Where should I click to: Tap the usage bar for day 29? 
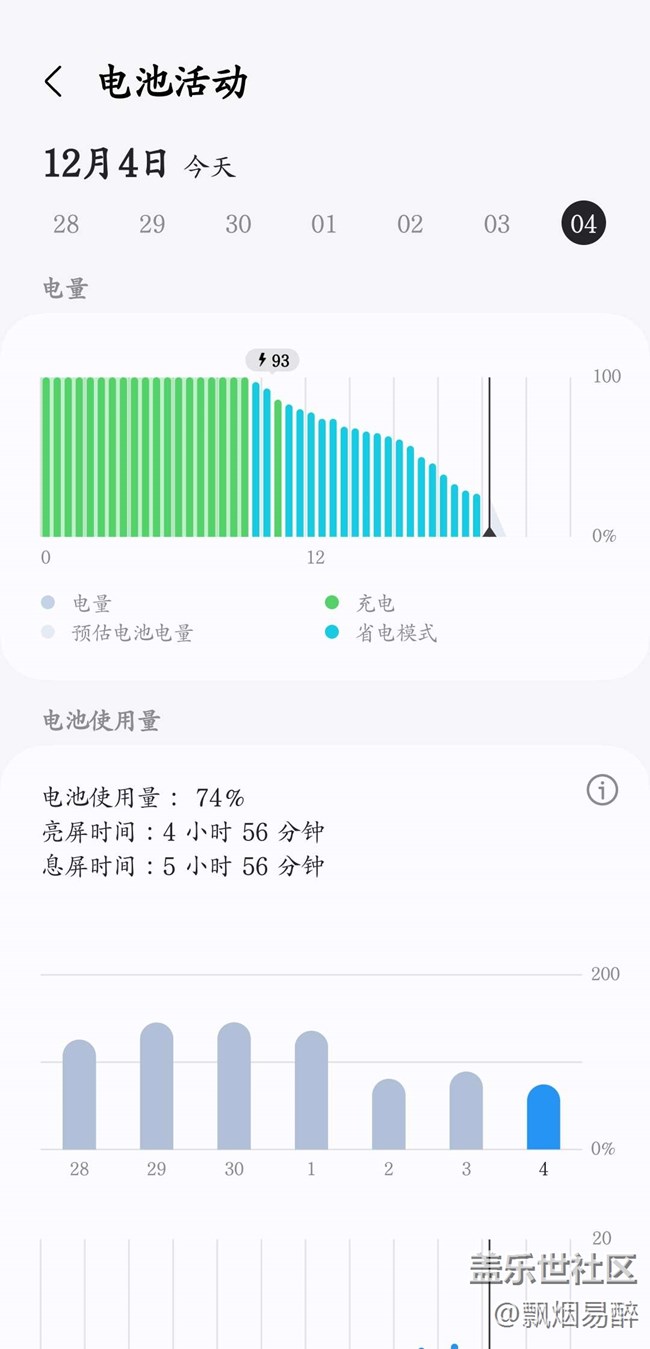coord(157,1087)
